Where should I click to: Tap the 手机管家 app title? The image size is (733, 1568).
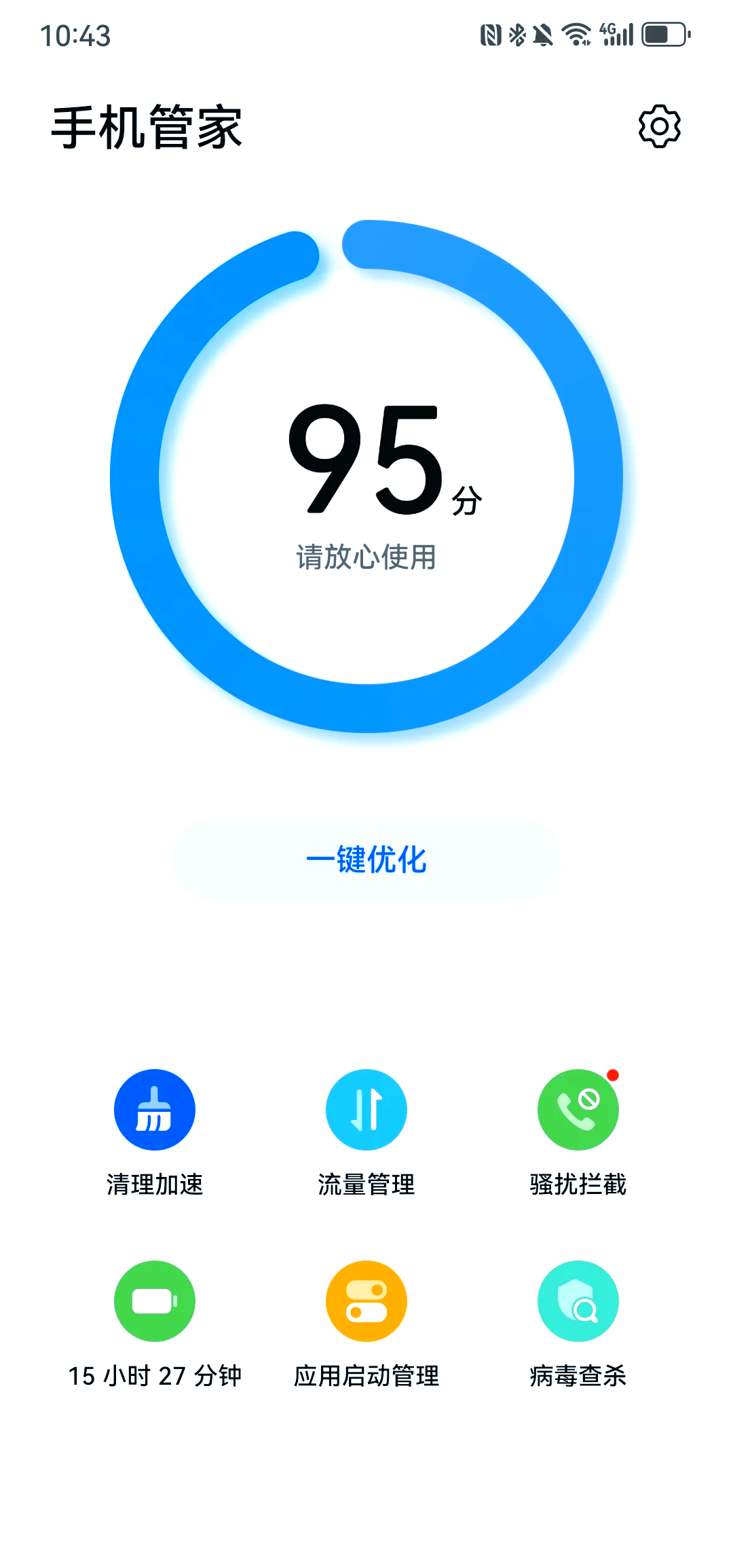[x=148, y=128]
